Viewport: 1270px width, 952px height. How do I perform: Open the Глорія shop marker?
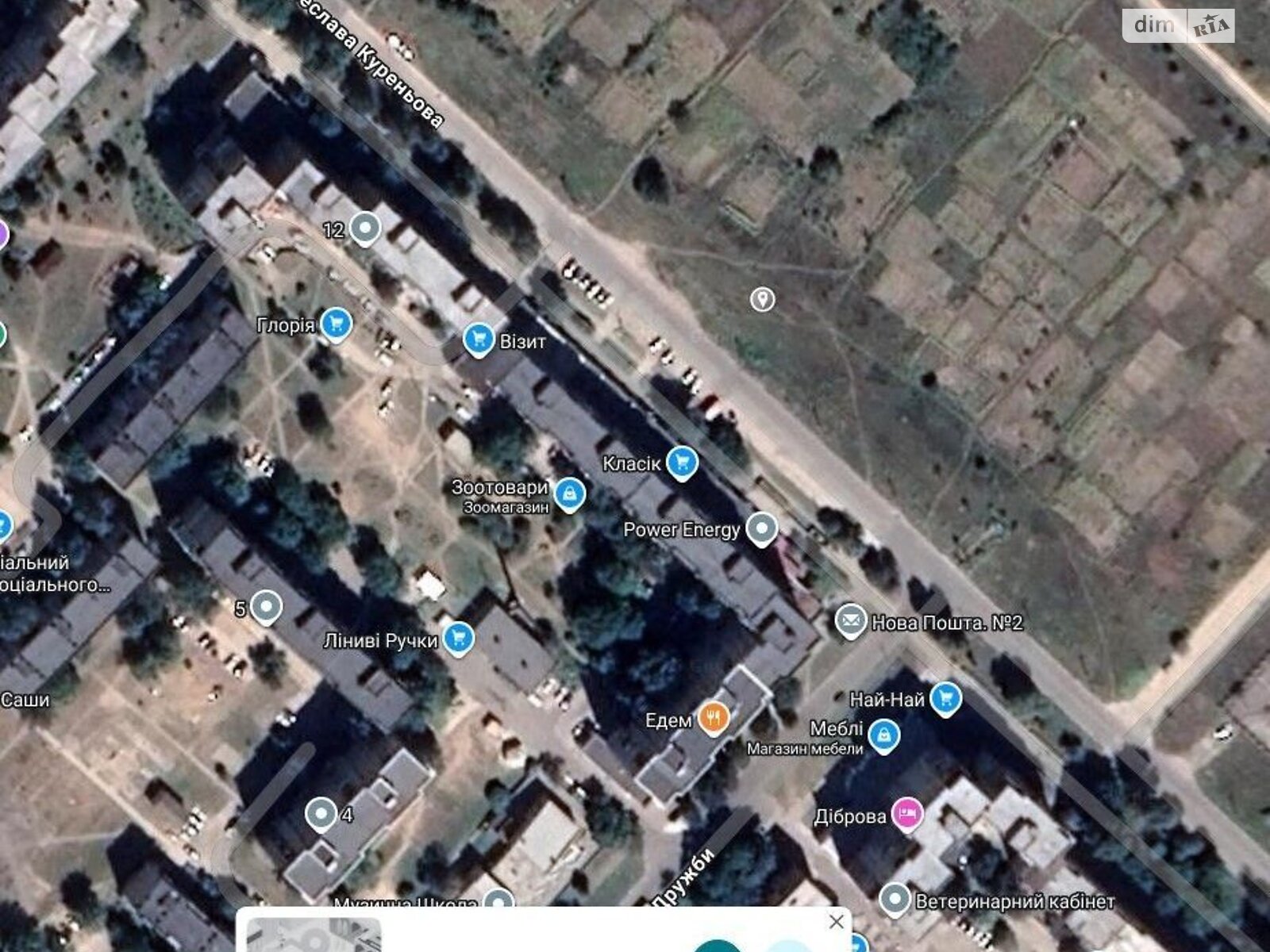337,324
